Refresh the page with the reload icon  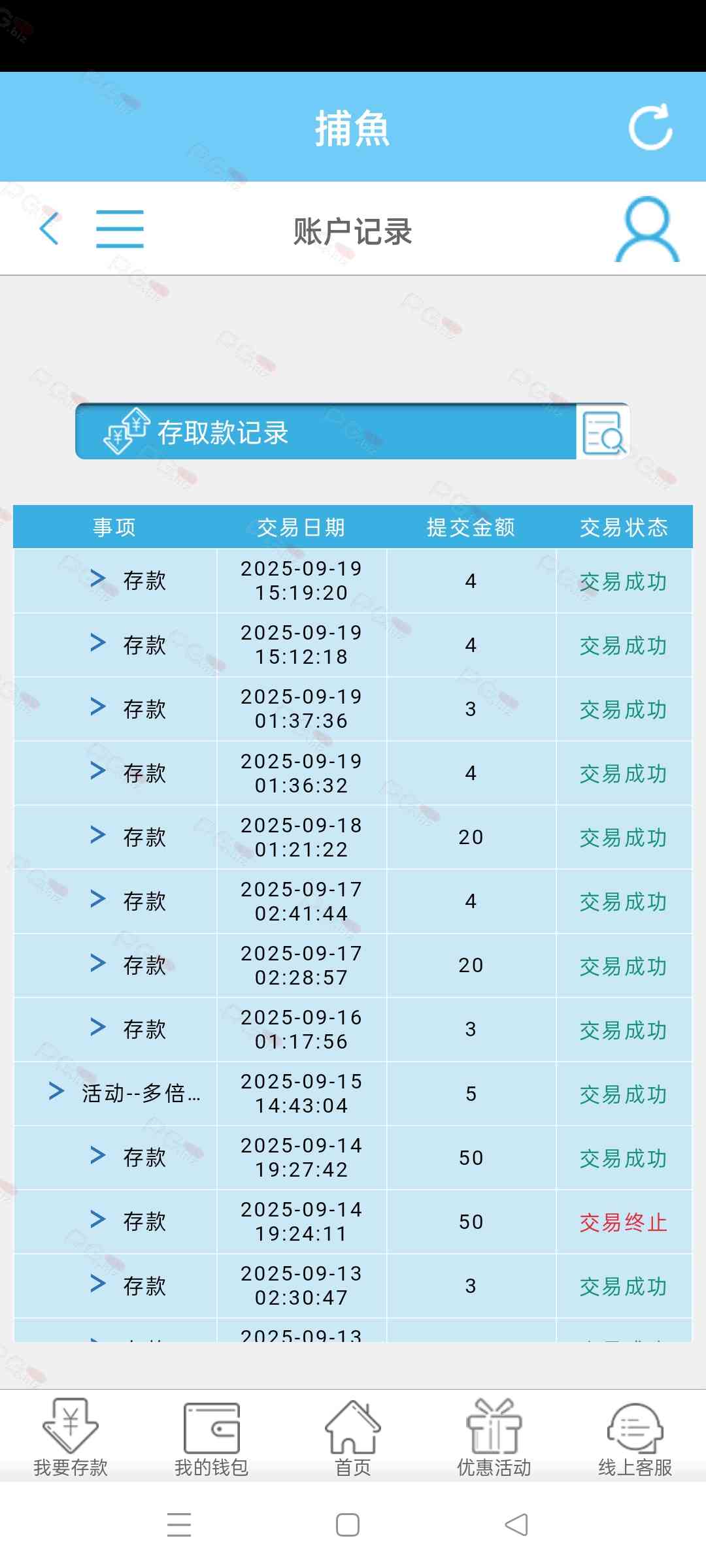pos(650,127)
